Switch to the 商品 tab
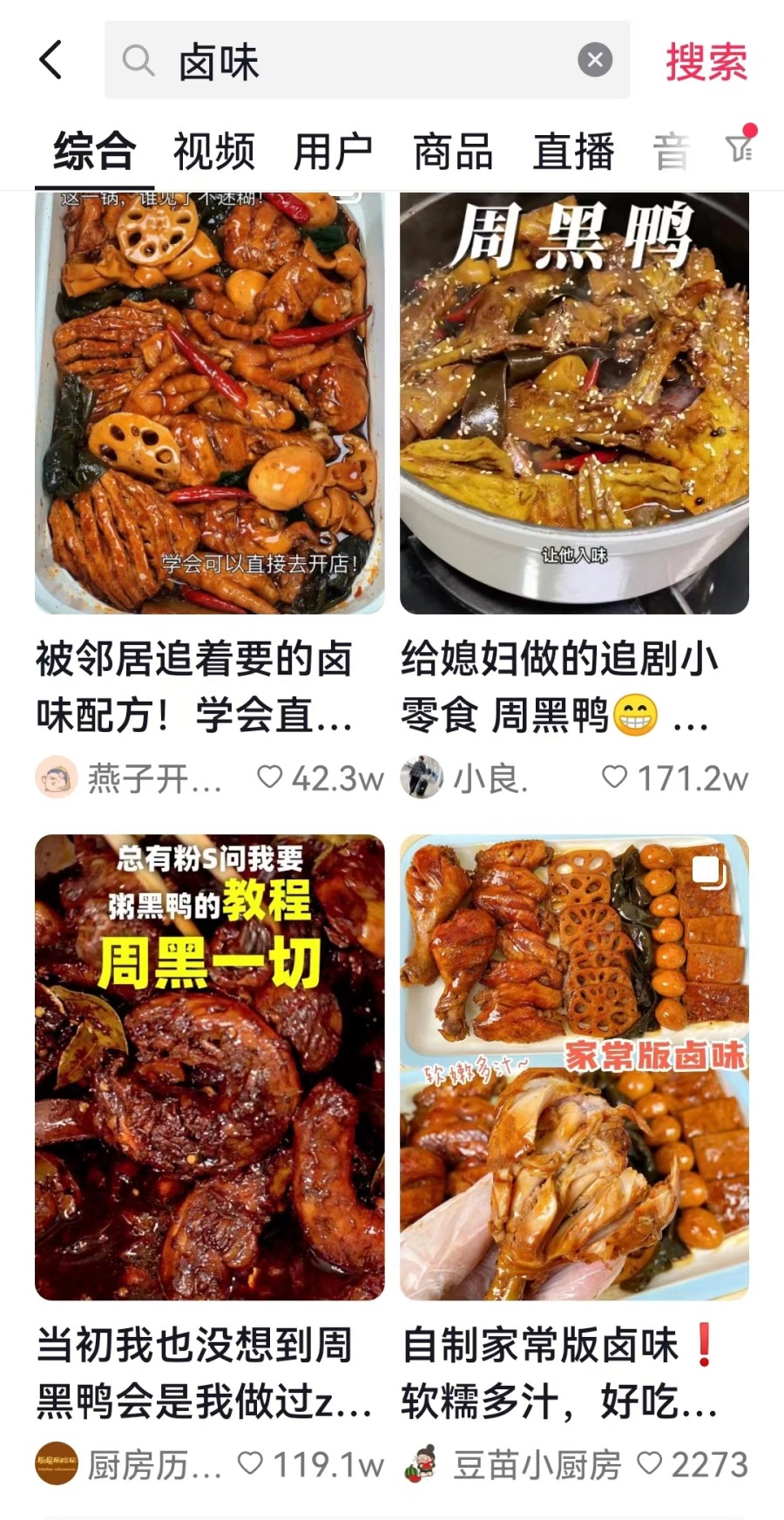 (453, 152)
